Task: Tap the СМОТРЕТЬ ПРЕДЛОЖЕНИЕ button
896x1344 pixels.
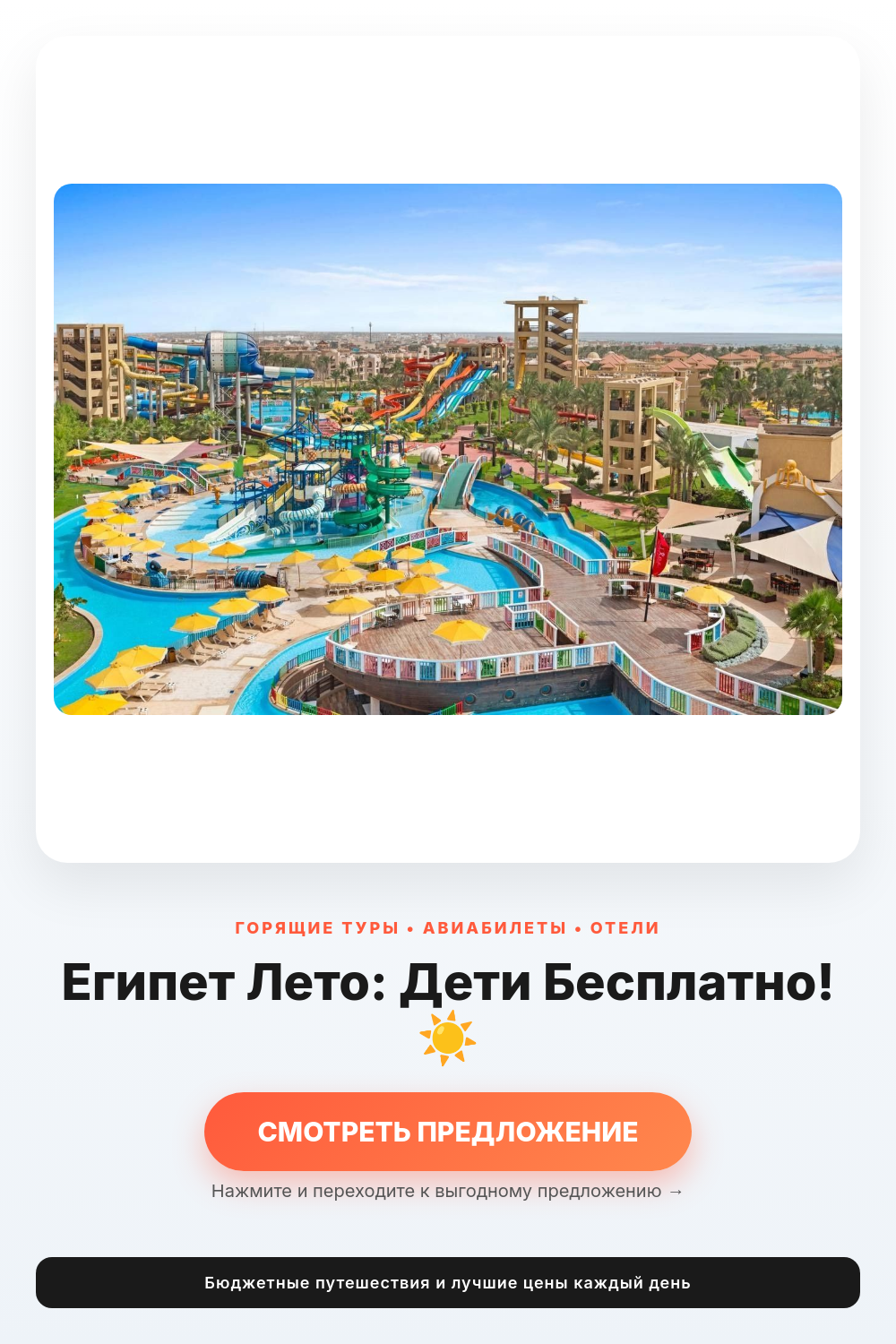Action: 448,1132
